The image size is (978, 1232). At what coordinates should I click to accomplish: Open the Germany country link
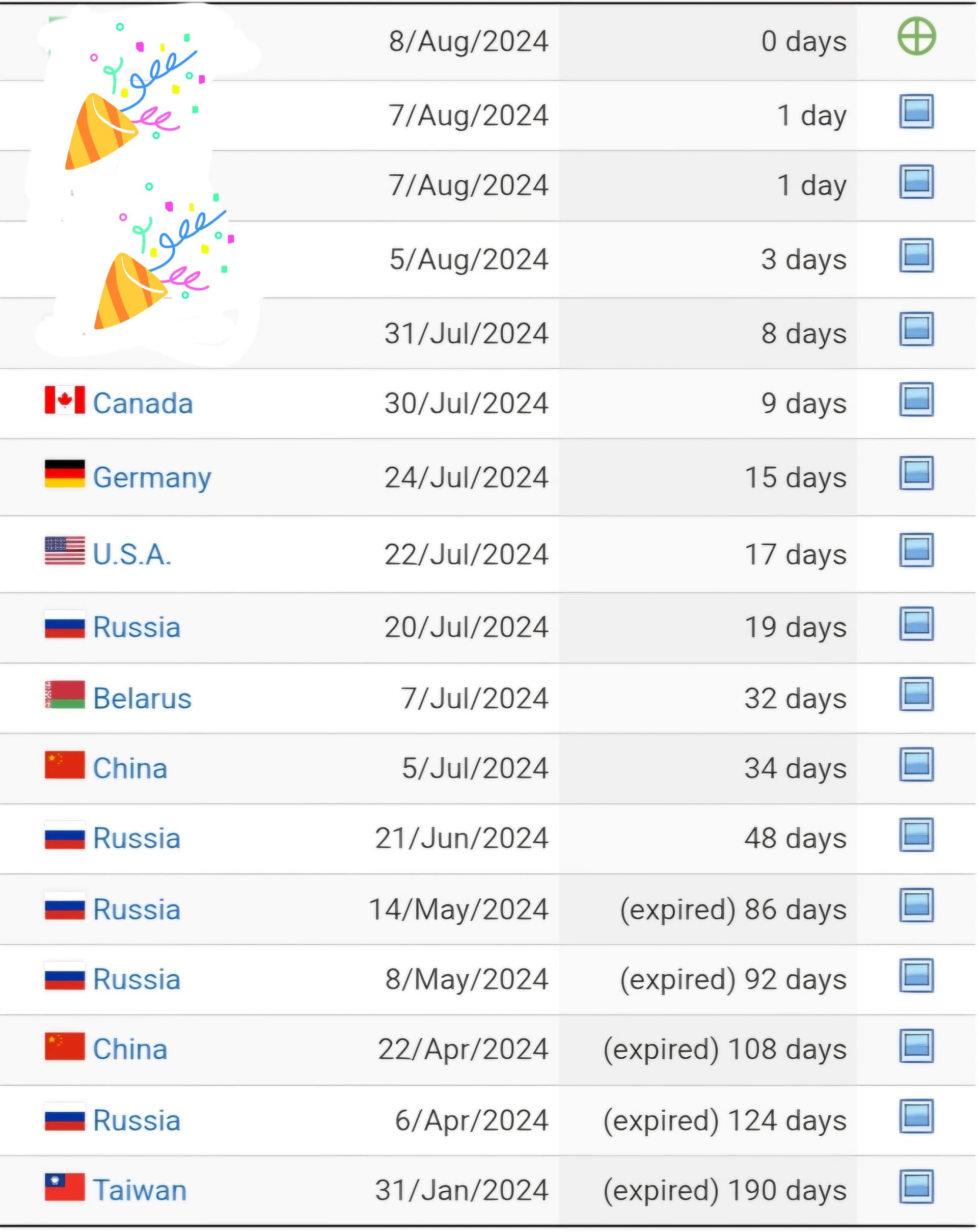[151, 477]
